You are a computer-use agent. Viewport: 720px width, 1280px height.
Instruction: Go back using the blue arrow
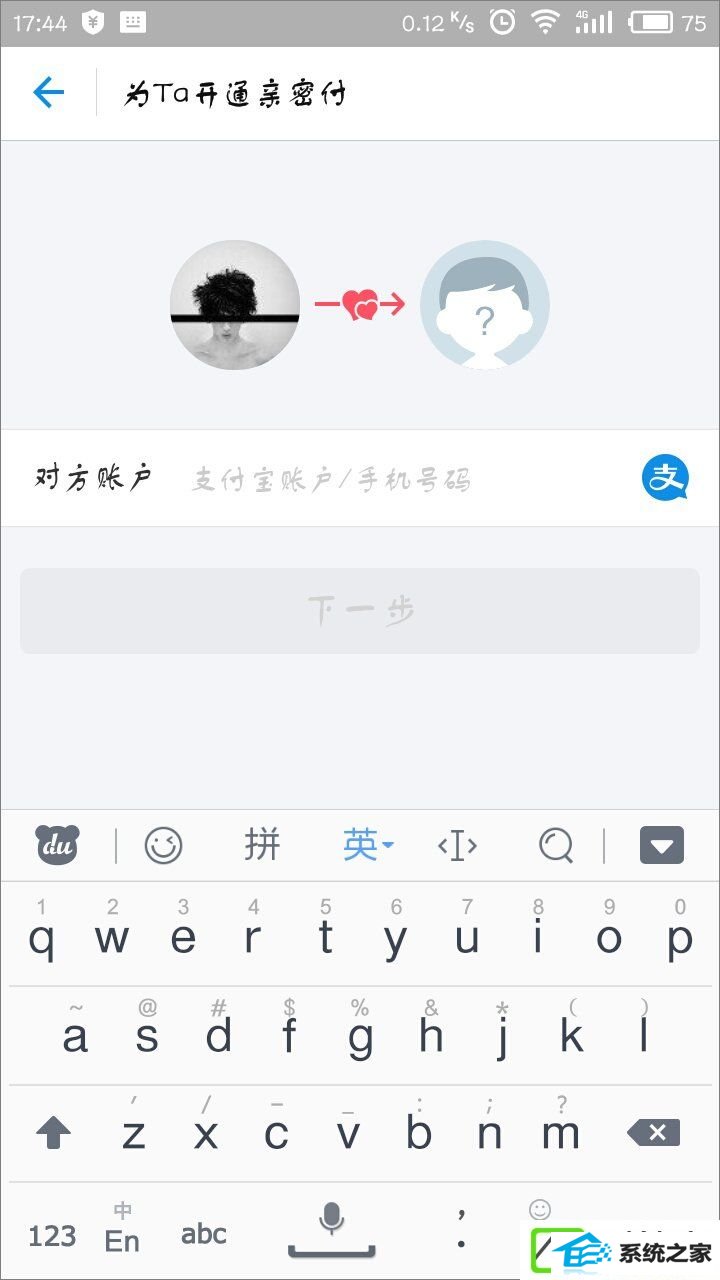click(x=48, y=93)
